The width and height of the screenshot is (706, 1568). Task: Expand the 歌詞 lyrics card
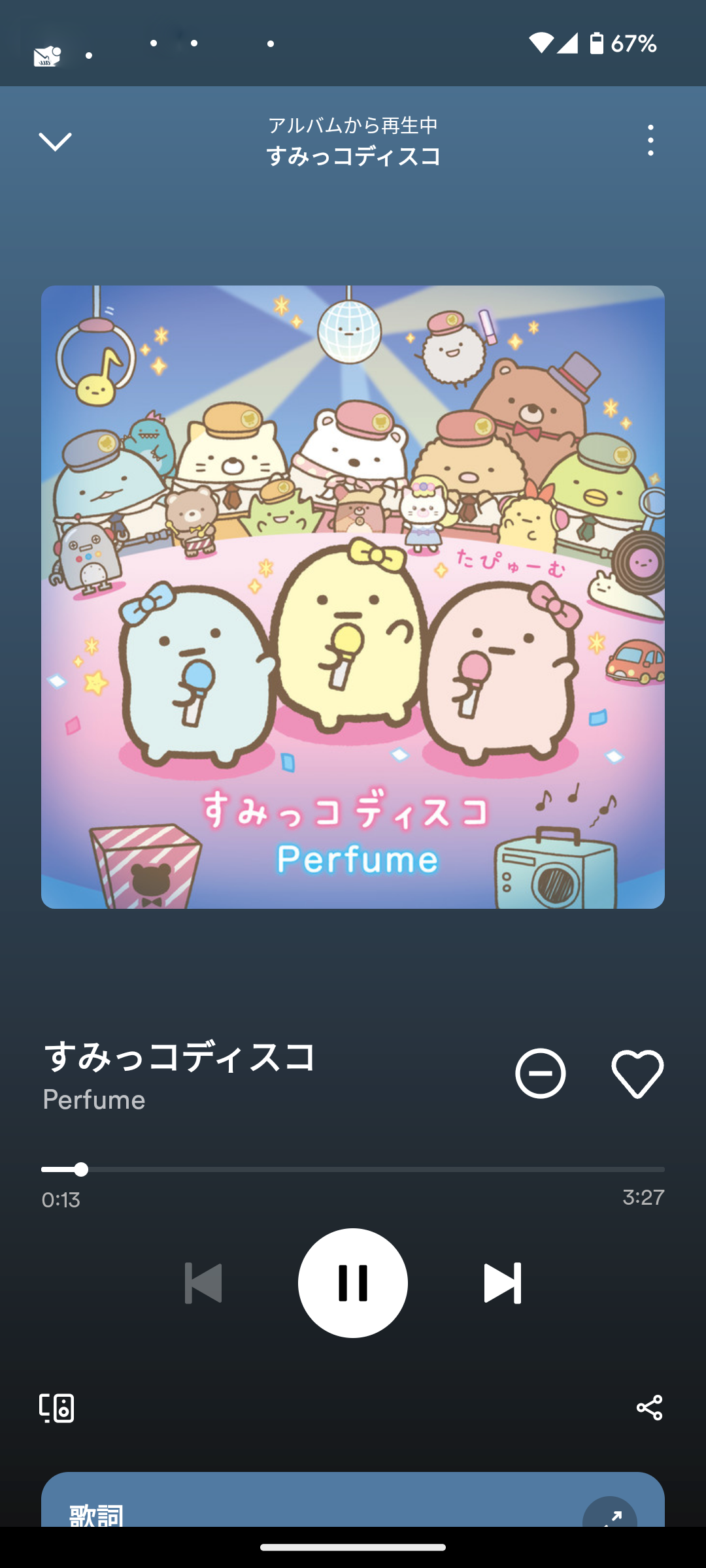point(609,1514)
